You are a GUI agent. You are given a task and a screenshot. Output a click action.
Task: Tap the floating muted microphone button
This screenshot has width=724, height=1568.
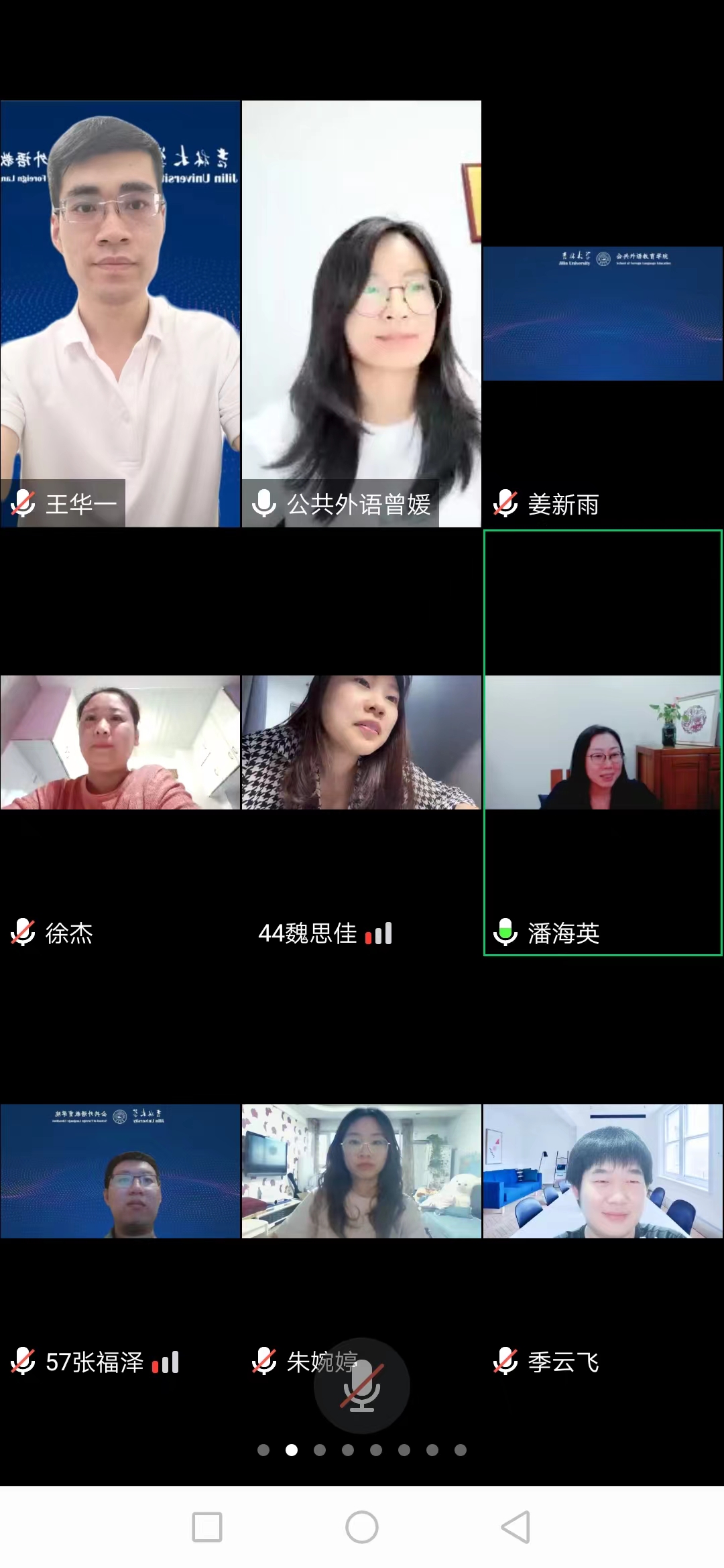pyautogui.click(x=362, y=1386)
